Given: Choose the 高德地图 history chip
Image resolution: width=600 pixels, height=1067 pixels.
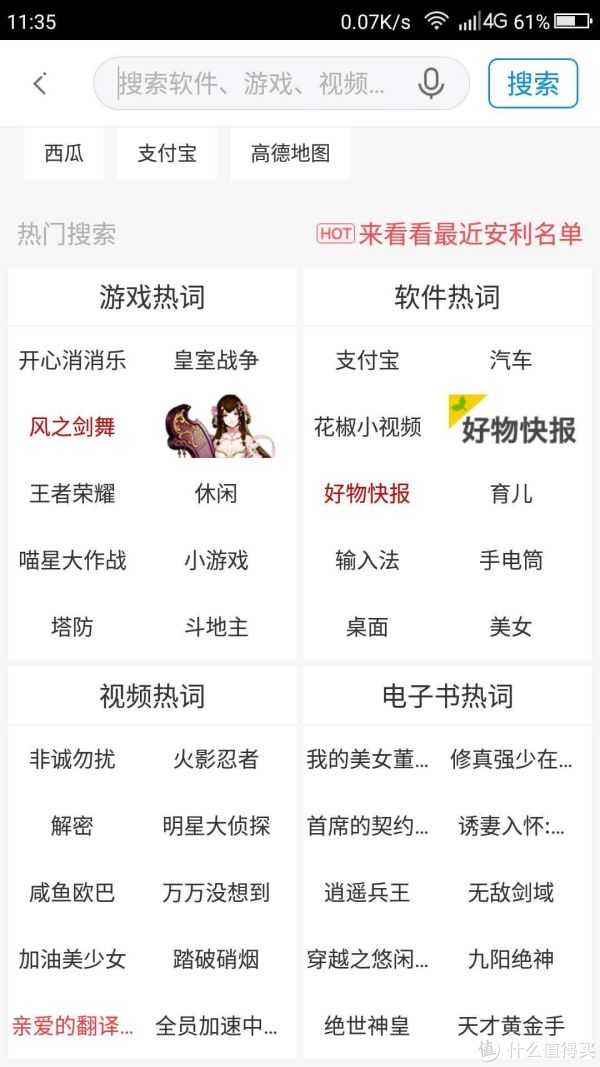Looking at the screenshot, I should tap(290, 153).
